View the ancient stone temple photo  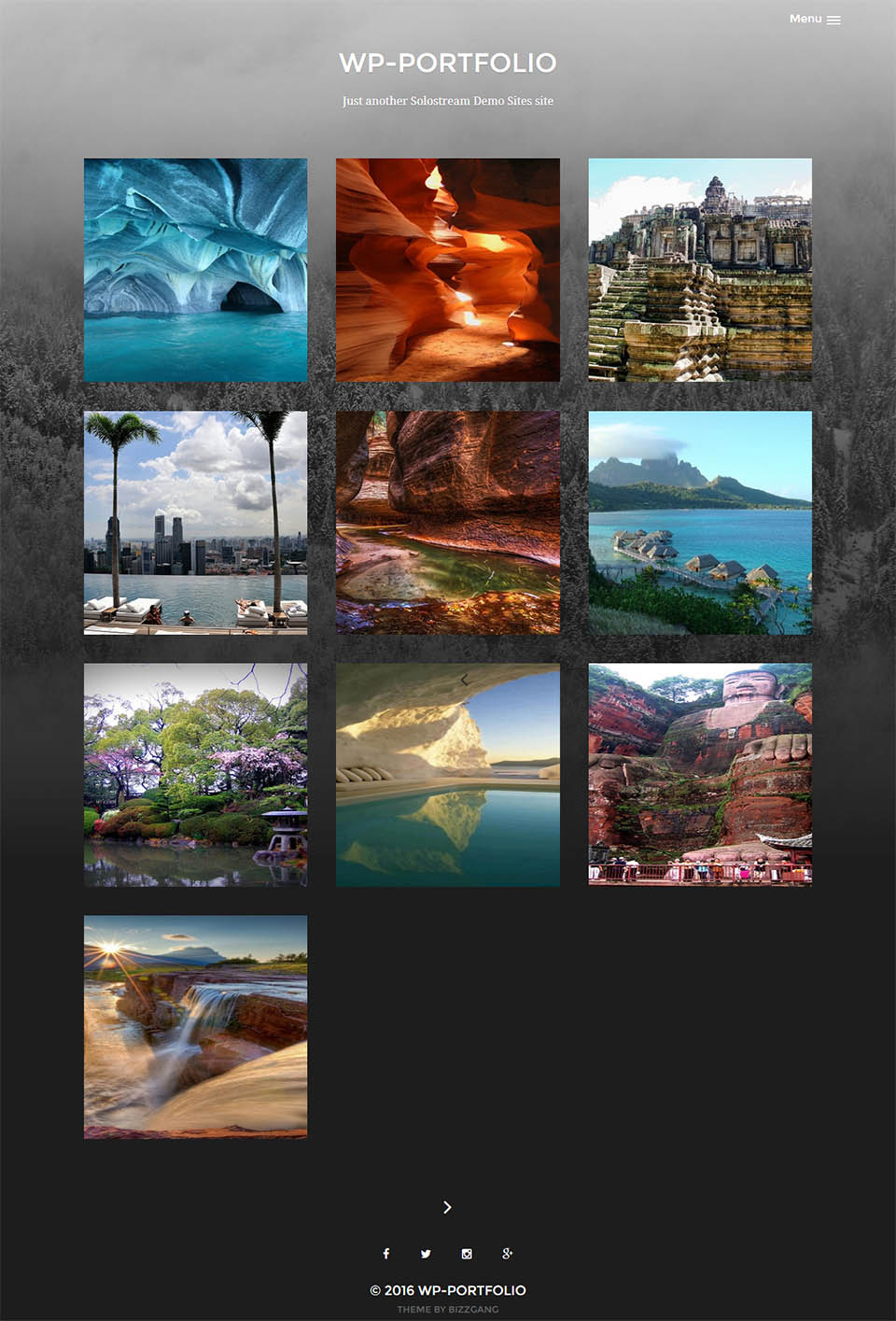coord(700,270)
